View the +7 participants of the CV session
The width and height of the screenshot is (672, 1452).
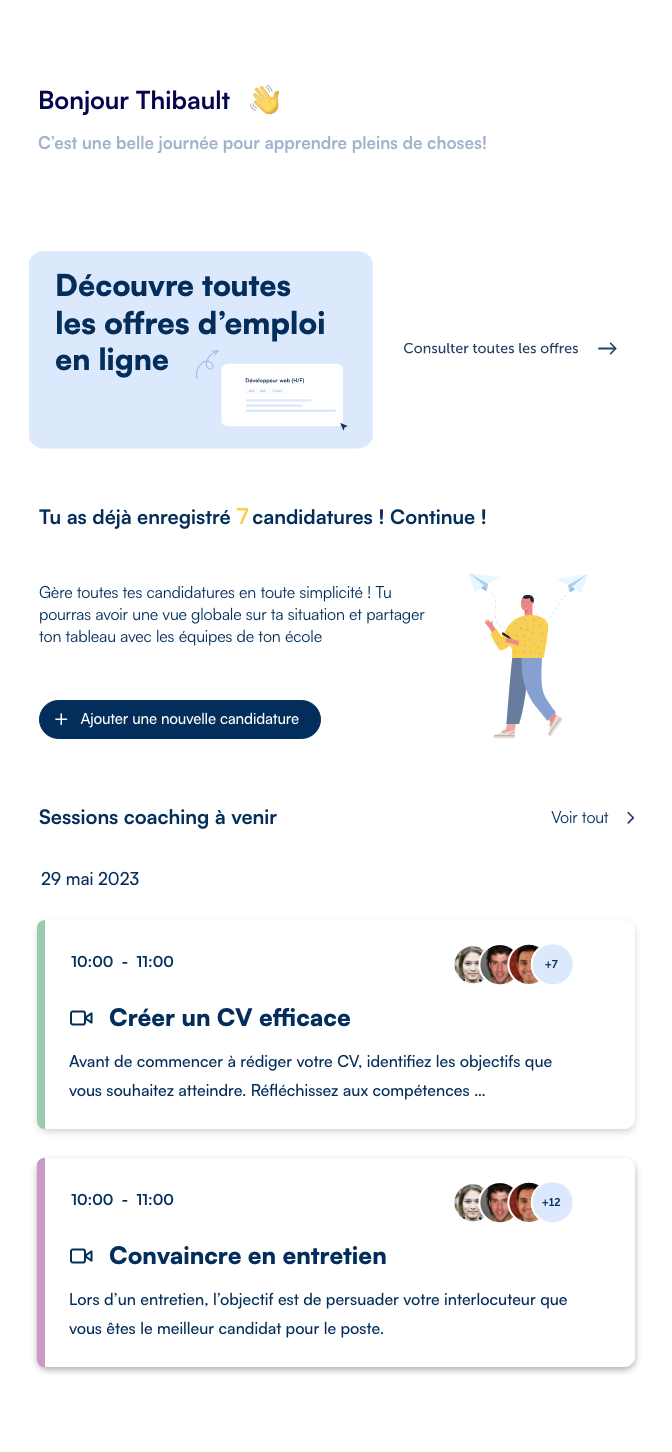551,965
